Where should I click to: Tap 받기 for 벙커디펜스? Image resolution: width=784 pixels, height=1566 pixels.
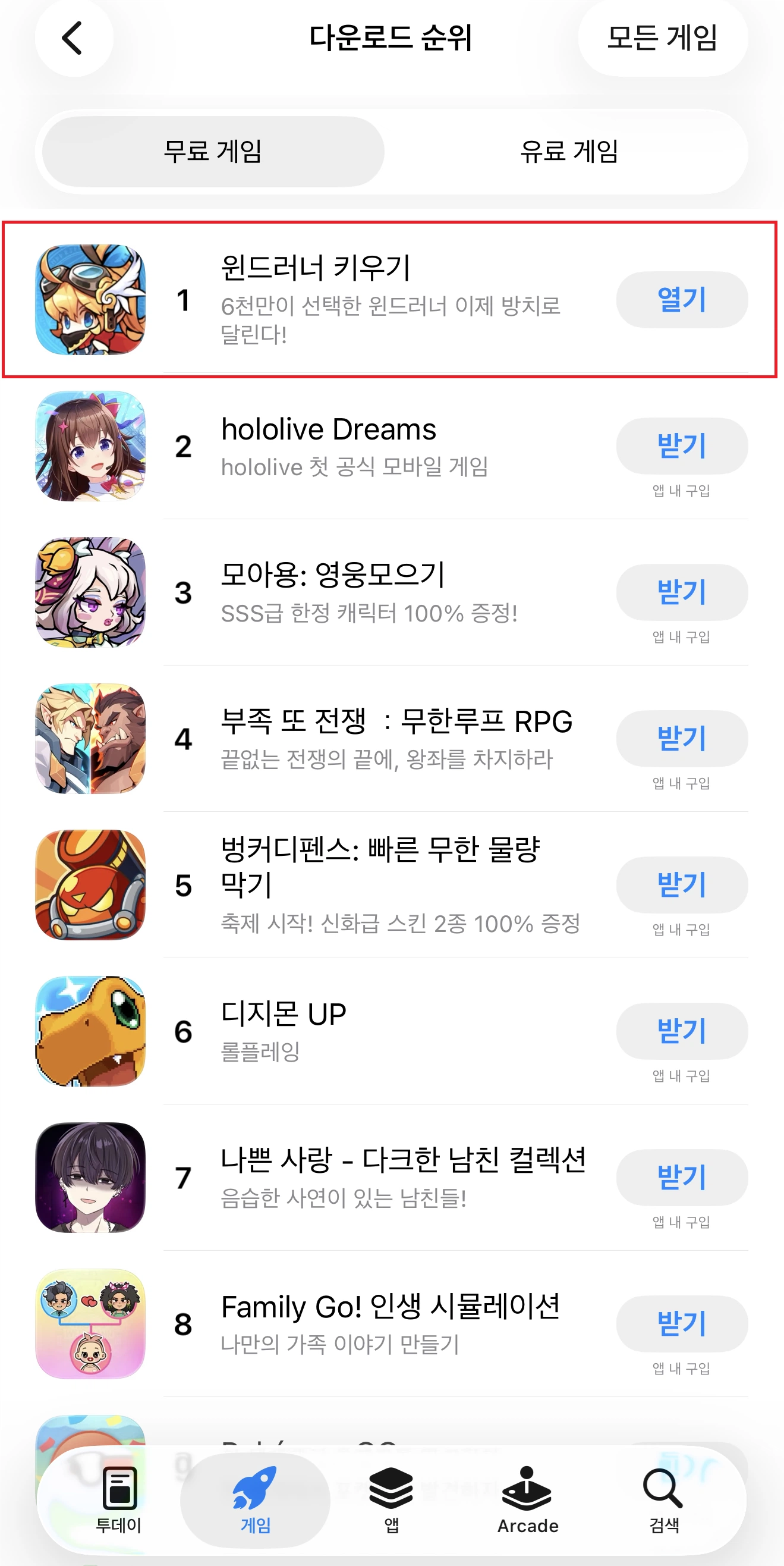[682, 885]
